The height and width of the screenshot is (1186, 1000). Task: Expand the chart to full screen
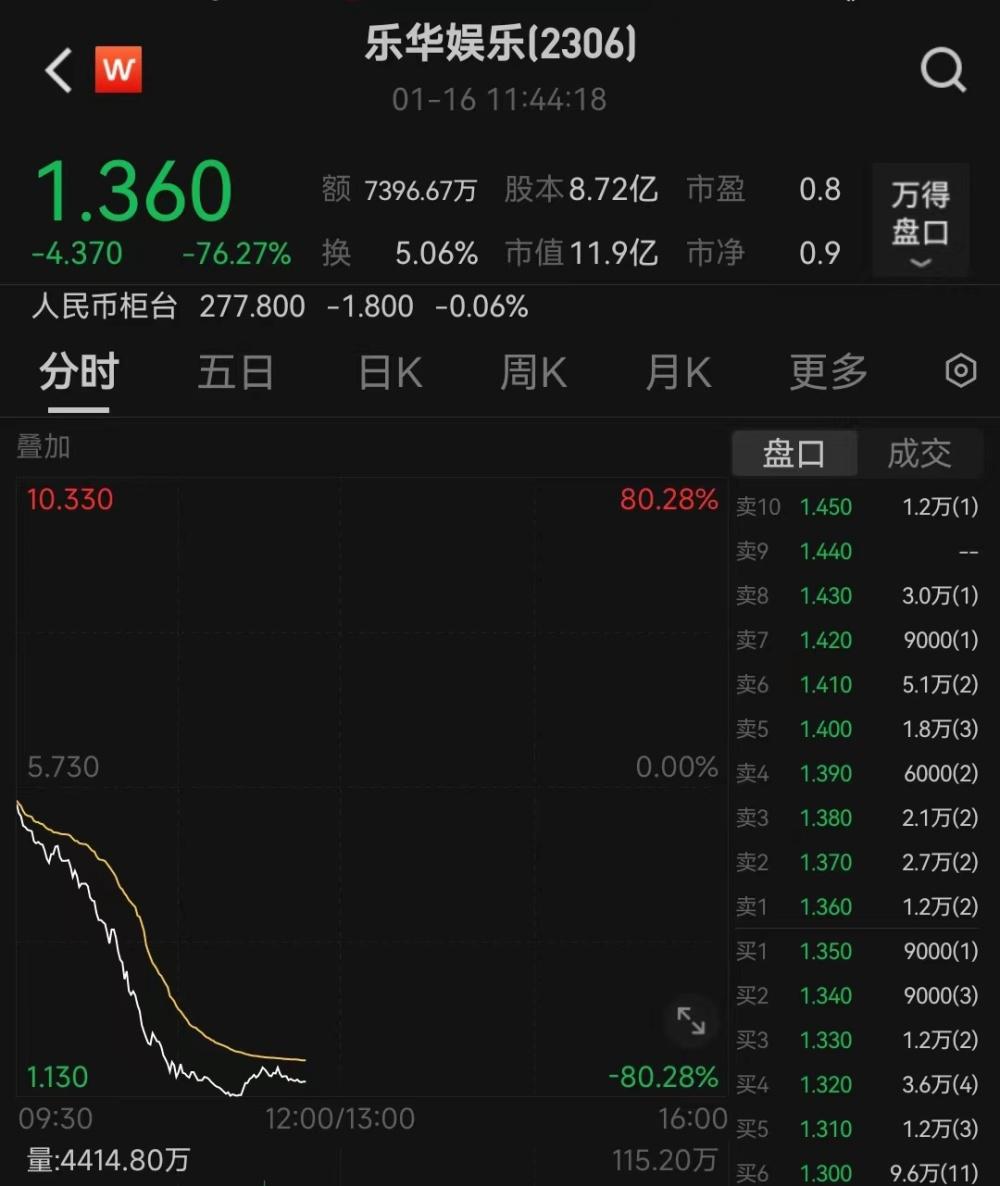691,1021
